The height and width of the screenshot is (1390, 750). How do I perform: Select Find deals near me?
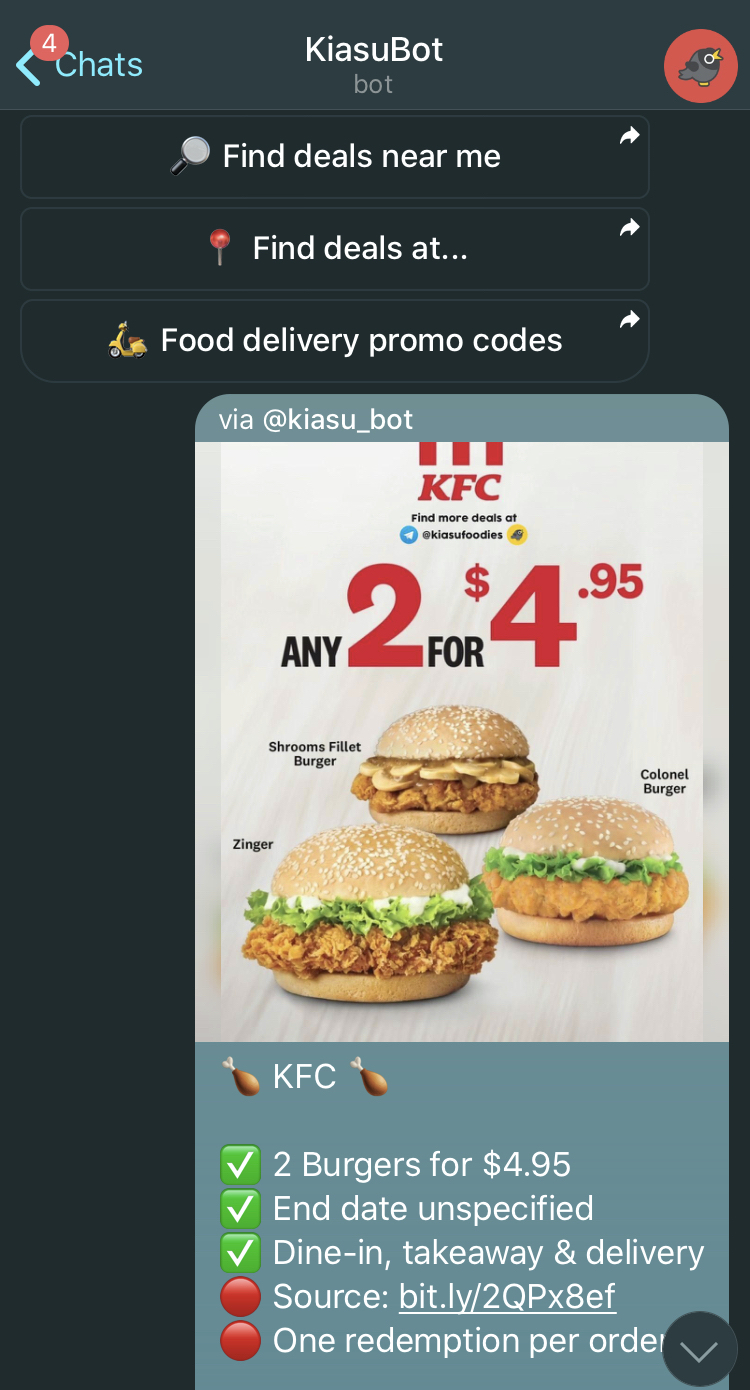pyautogui.click(x=335, y=157)
